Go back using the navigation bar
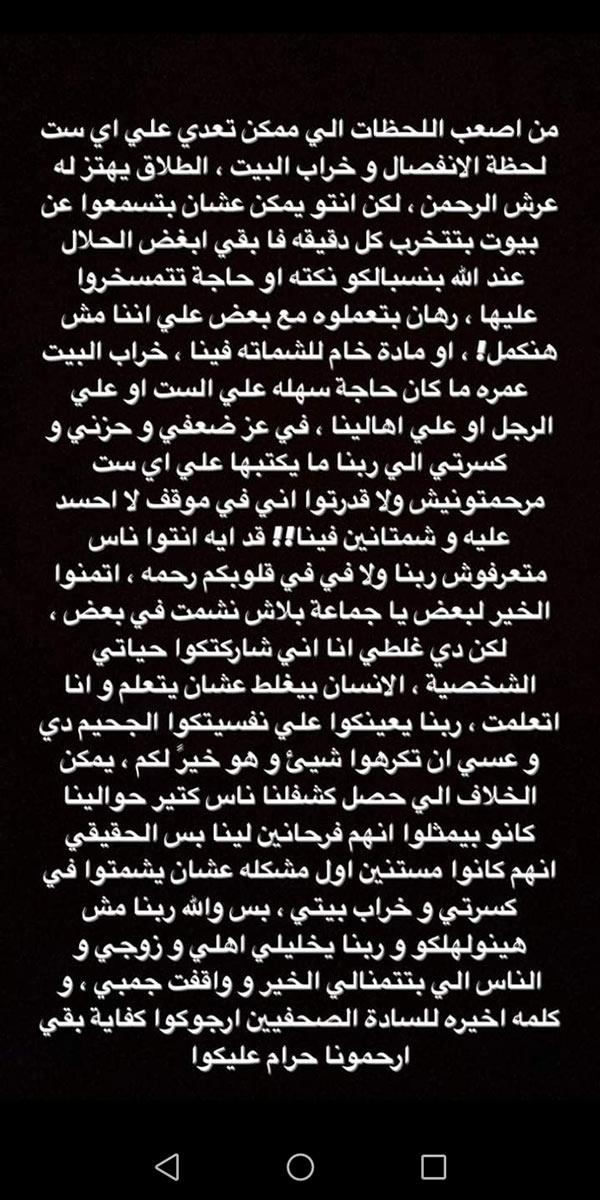Image resolution: width=600 pixels, height=1200 pixels. tap(167, 1166)
